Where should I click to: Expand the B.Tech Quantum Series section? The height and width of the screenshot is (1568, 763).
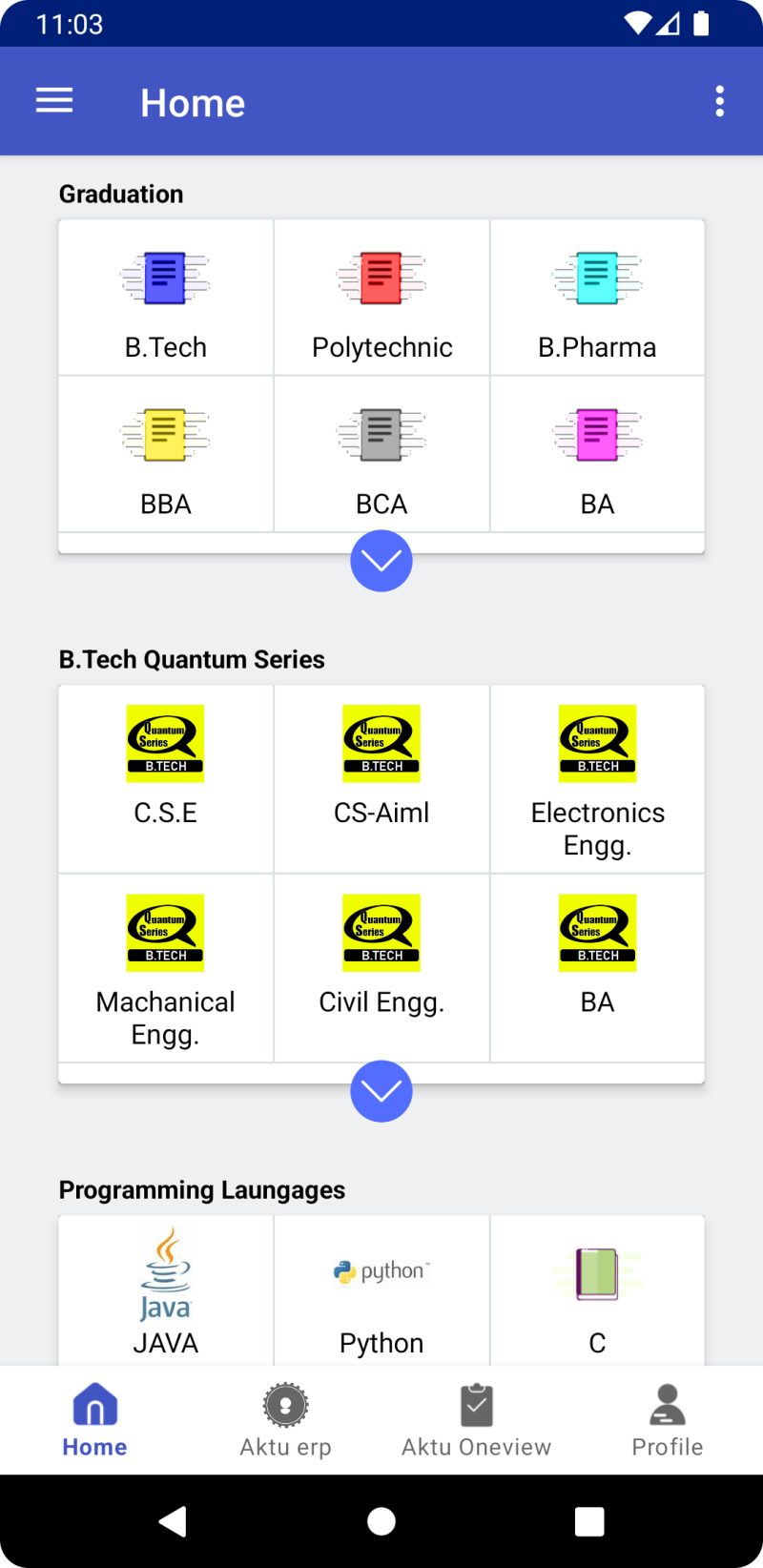pyautogui.click(x=381, y=1091)
